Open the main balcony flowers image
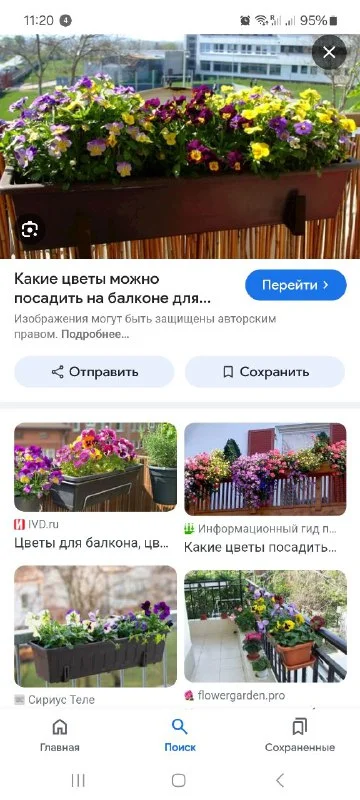 click(179, 146)
